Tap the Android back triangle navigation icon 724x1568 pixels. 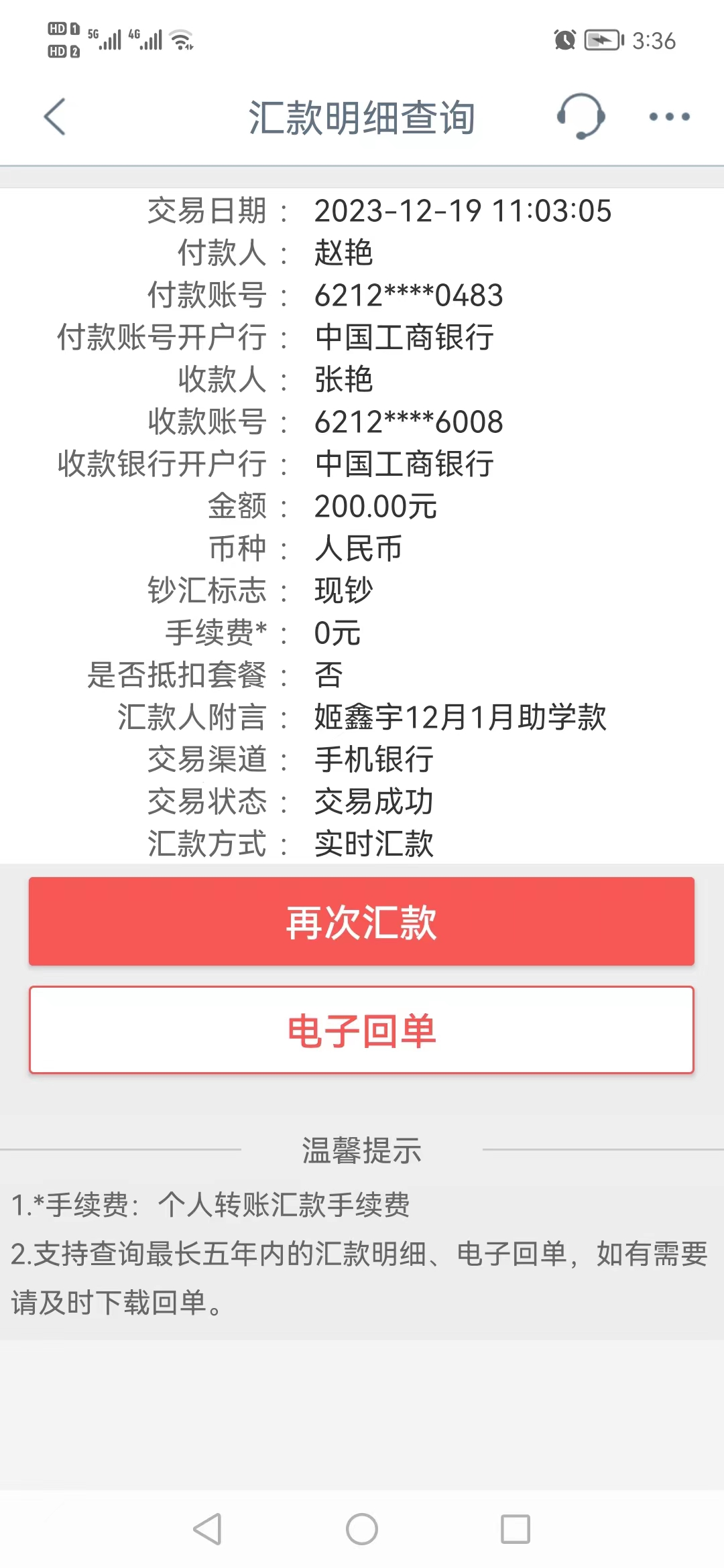(208, 1530)
